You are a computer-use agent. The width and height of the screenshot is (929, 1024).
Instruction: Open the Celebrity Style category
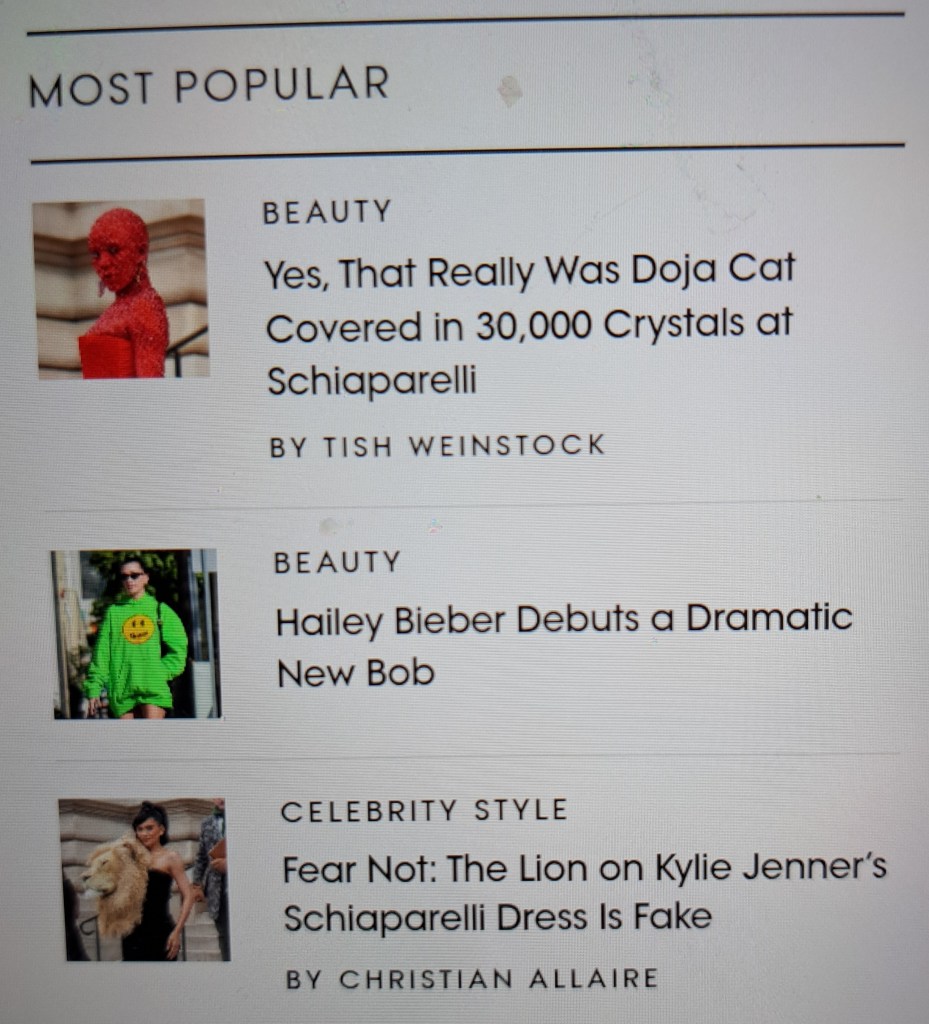(x=424, y=811)
